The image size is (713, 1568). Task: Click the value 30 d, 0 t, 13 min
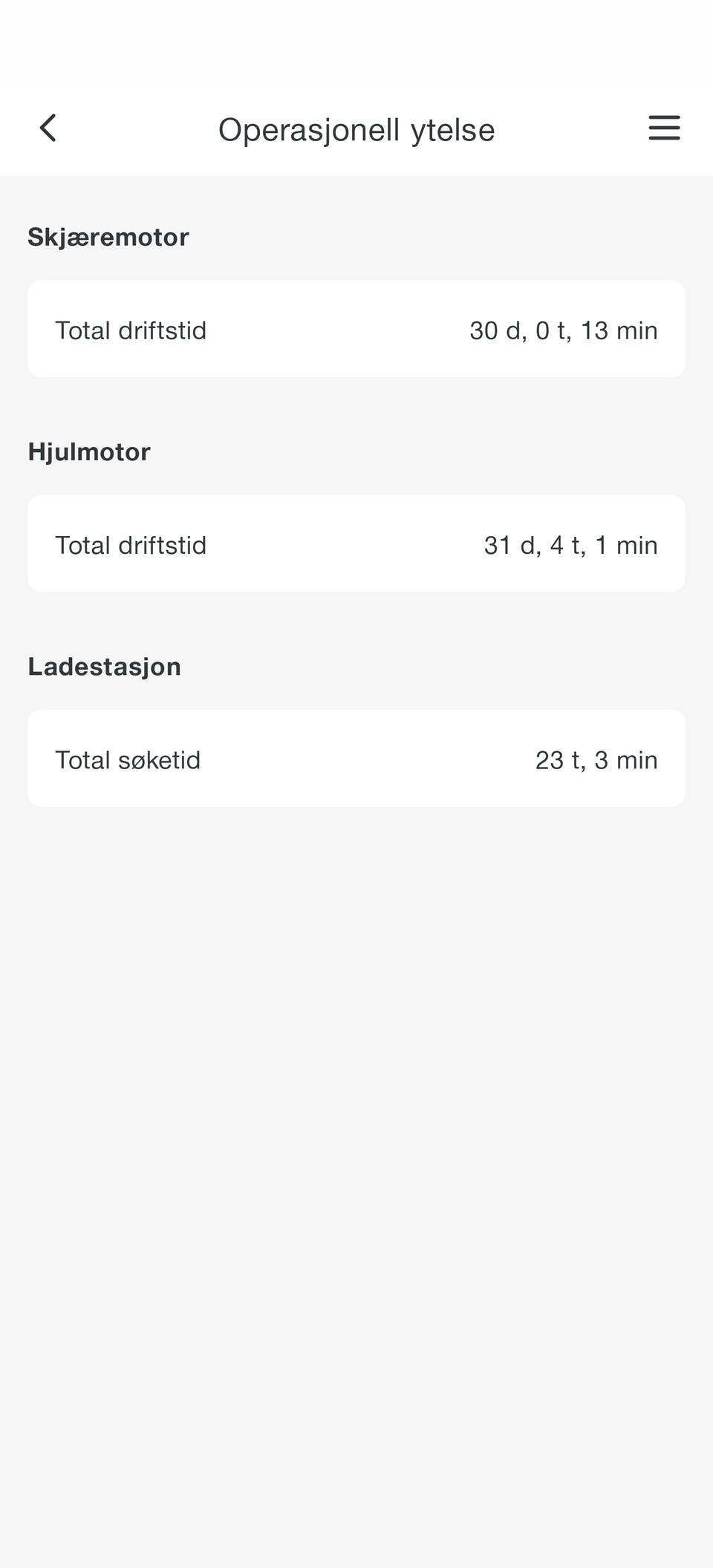(x=564, y=329)
